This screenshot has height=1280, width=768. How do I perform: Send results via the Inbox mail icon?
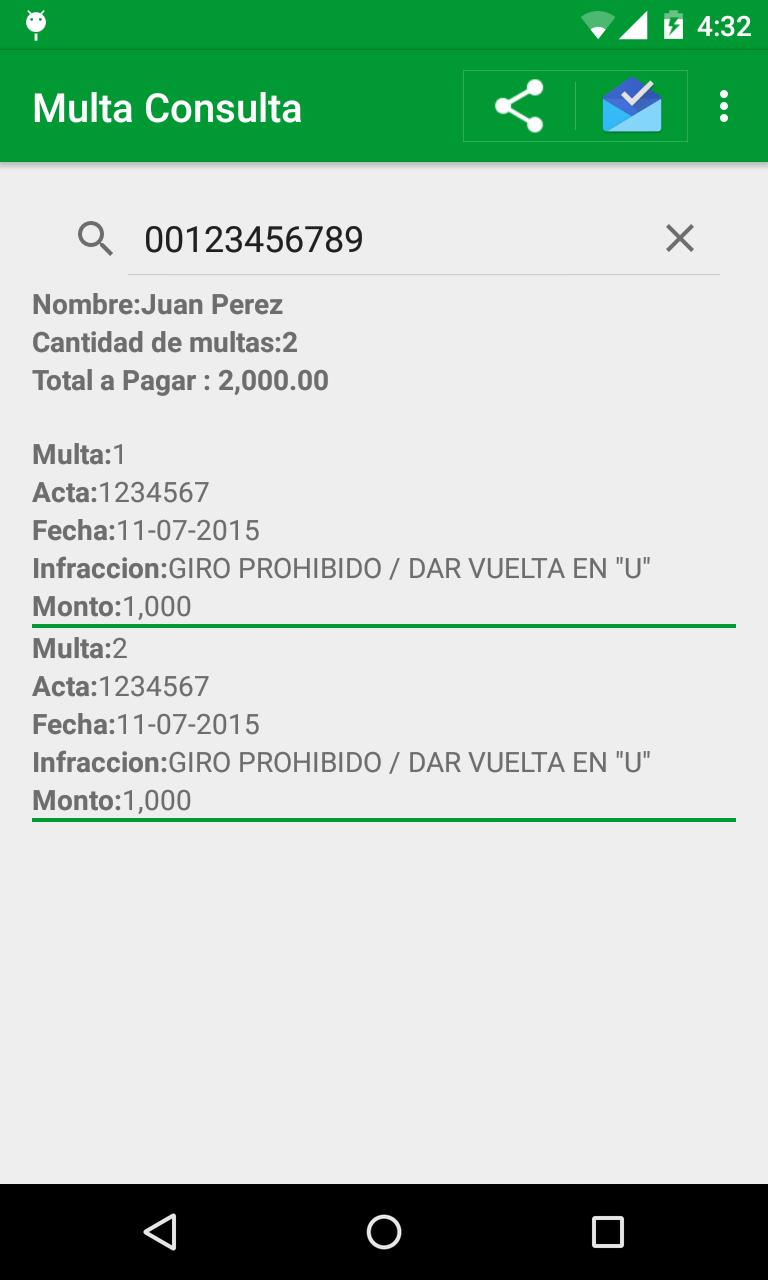pyautogui.click(x=632, y=106)
